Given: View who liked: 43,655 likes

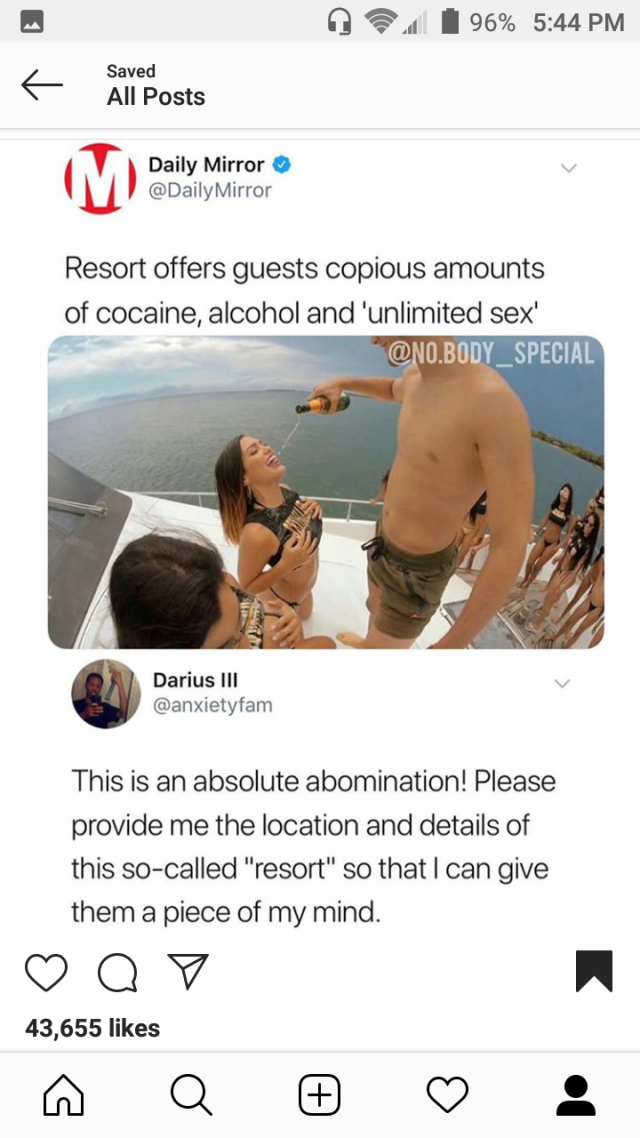Looking at the screenshot, I should click(92, 1027).
